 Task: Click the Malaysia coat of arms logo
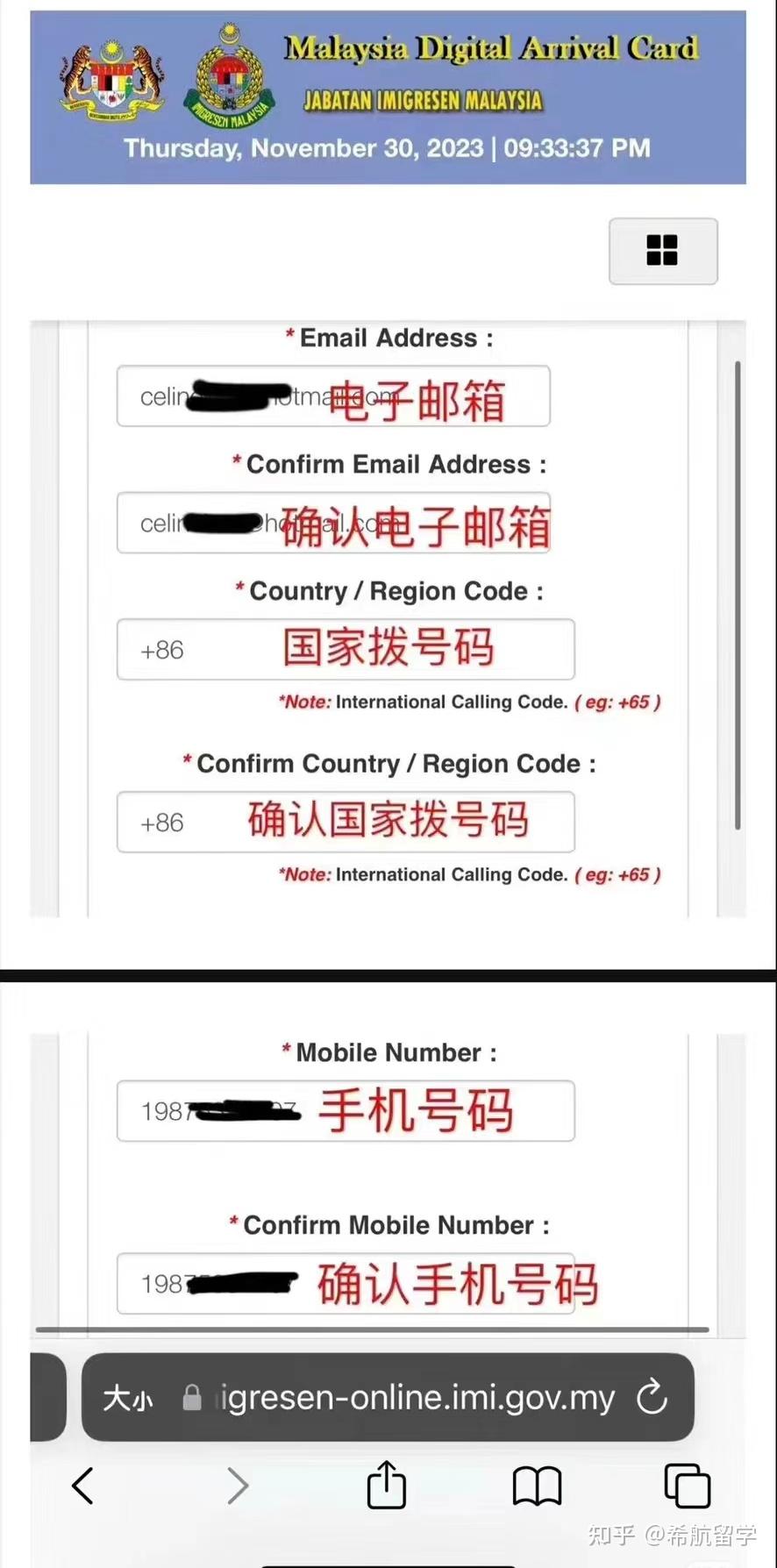(110, 77)
